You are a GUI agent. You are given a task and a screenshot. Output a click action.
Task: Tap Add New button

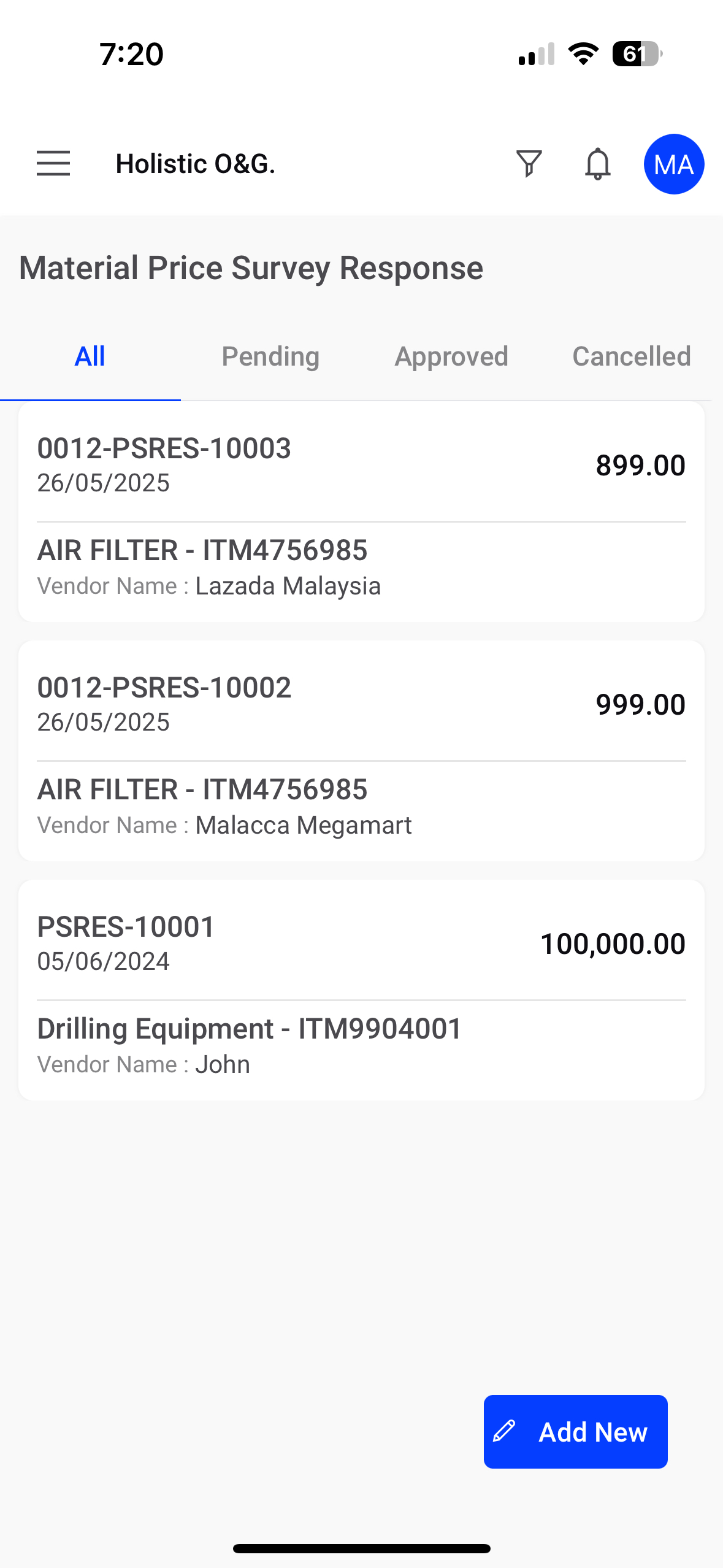(x=575, y=1431)
